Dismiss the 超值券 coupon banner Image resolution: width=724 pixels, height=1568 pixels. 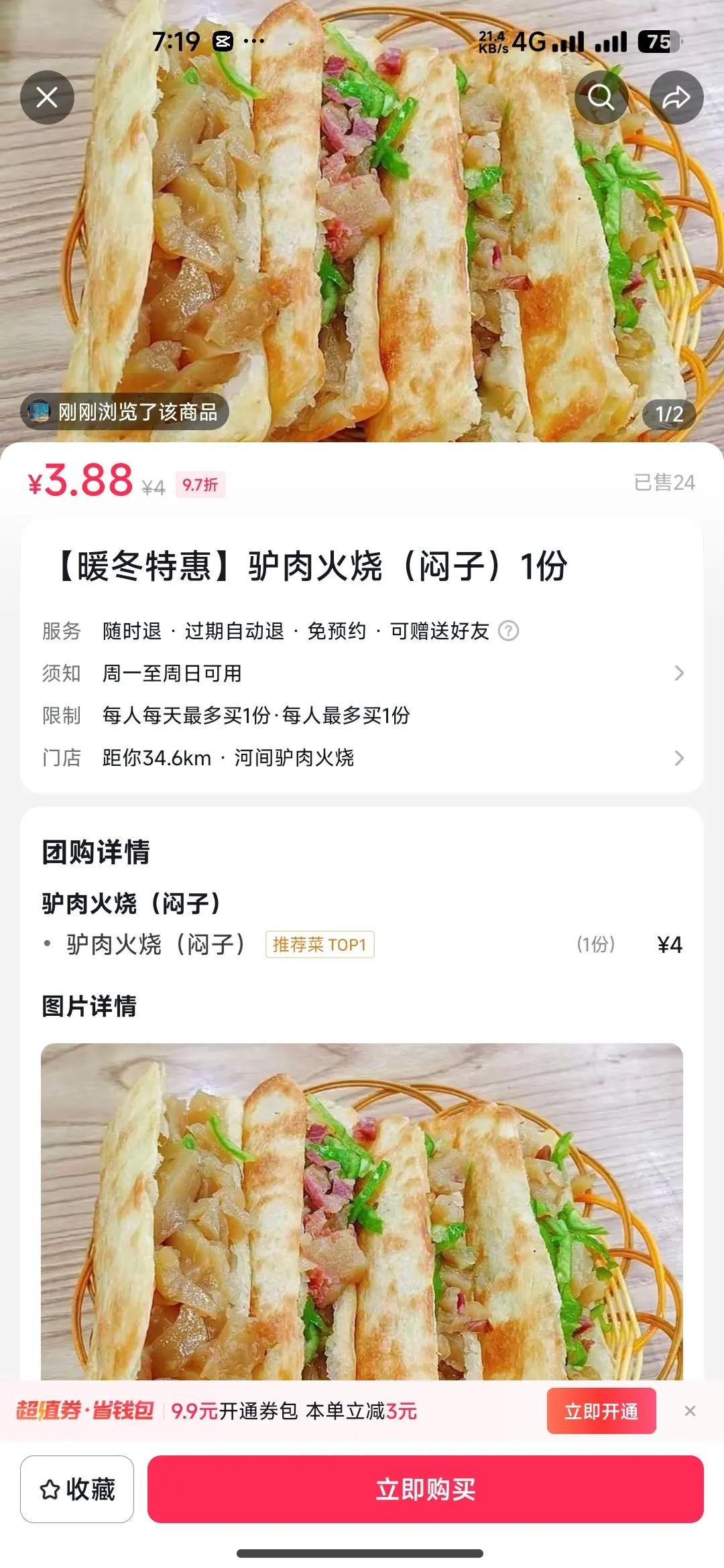(x=690, y=1411)
